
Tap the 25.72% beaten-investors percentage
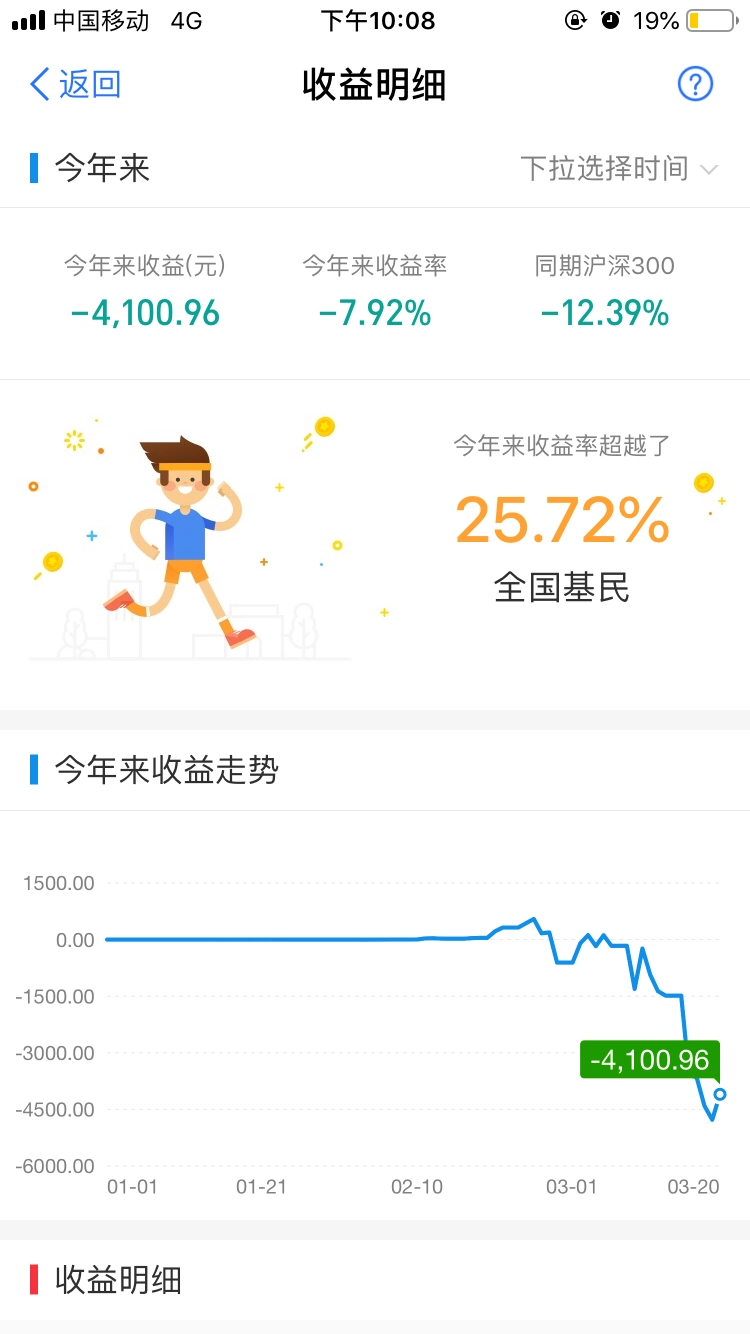(562, 518)
